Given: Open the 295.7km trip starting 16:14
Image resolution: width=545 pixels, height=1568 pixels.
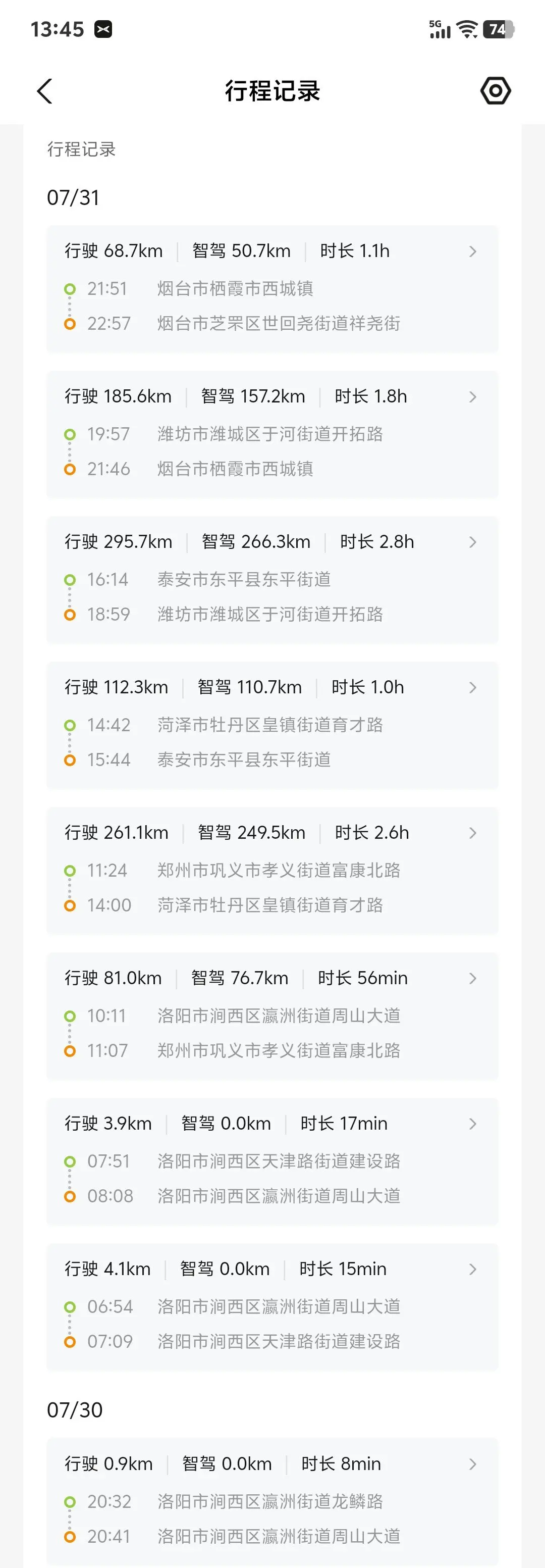Looking at the screenshot, I should click(272, 580).
